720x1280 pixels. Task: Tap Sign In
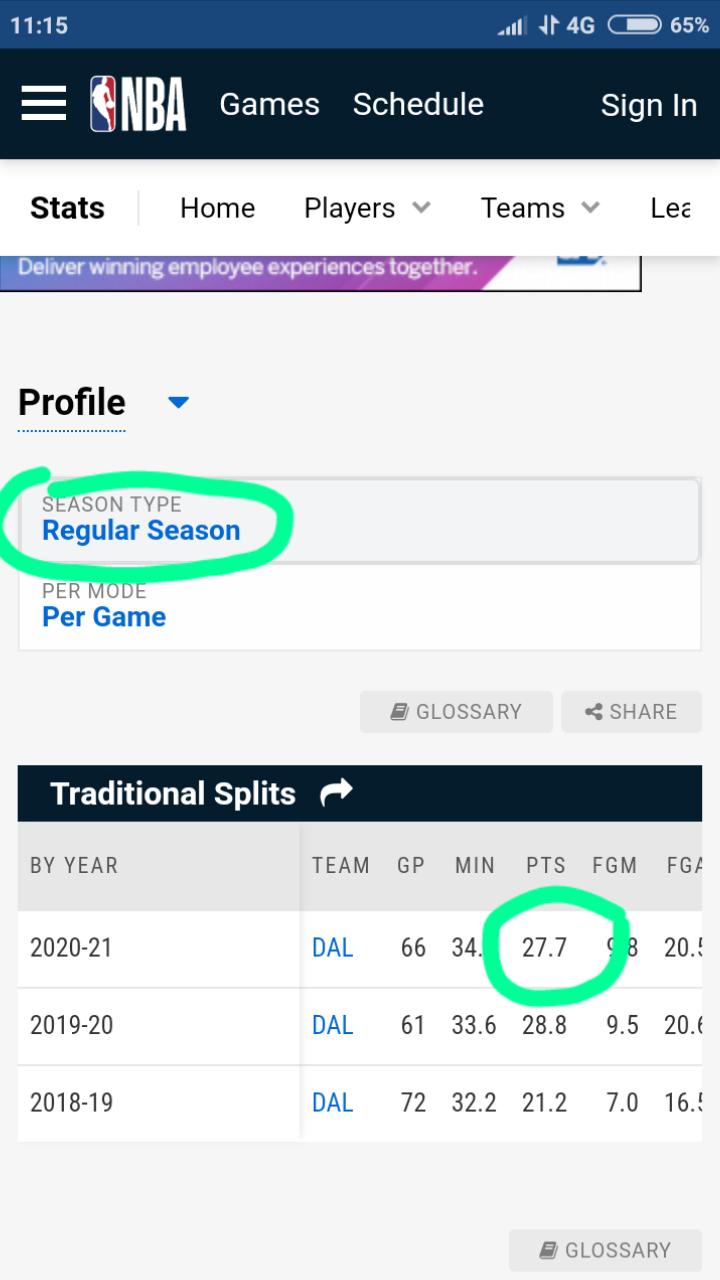coord(649,105)
